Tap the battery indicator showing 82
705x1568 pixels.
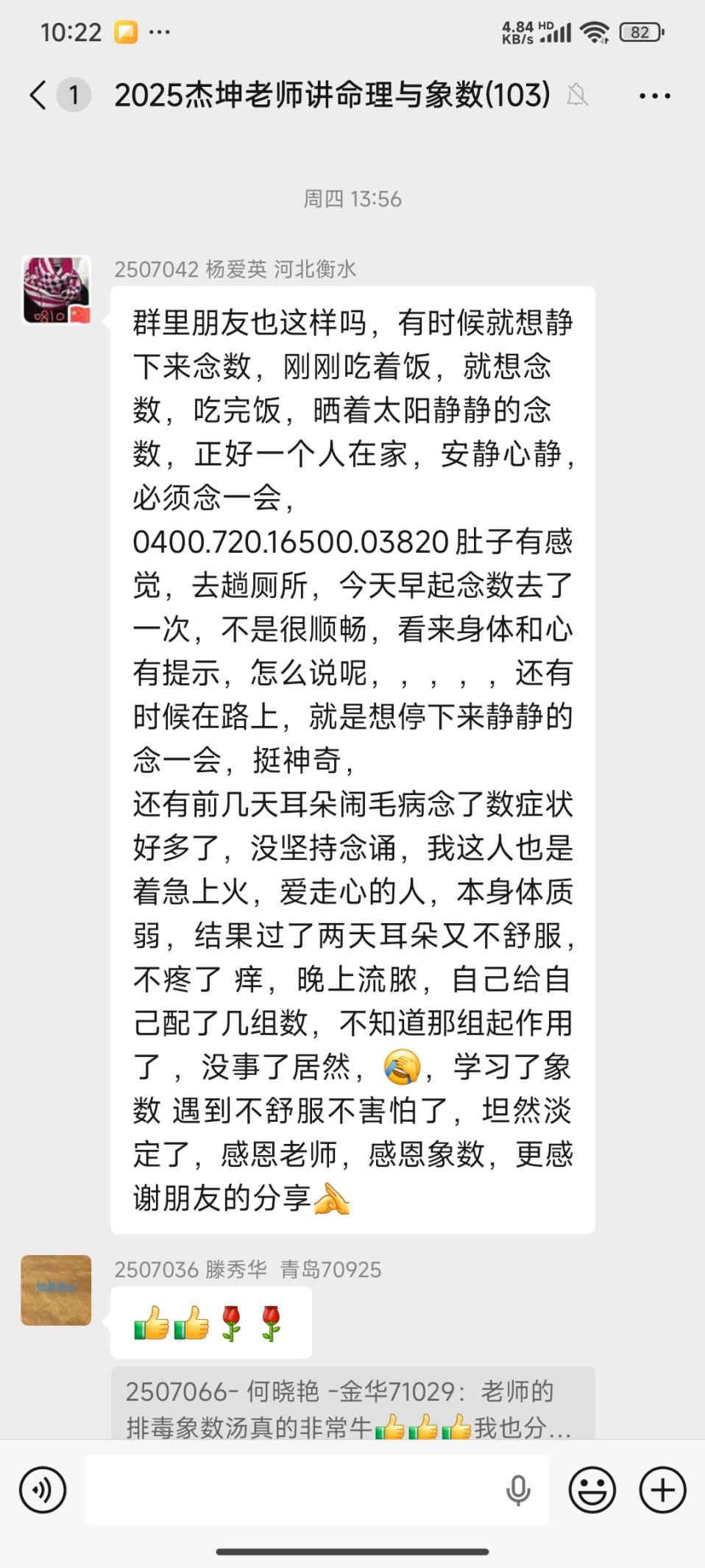click(641, 31)
